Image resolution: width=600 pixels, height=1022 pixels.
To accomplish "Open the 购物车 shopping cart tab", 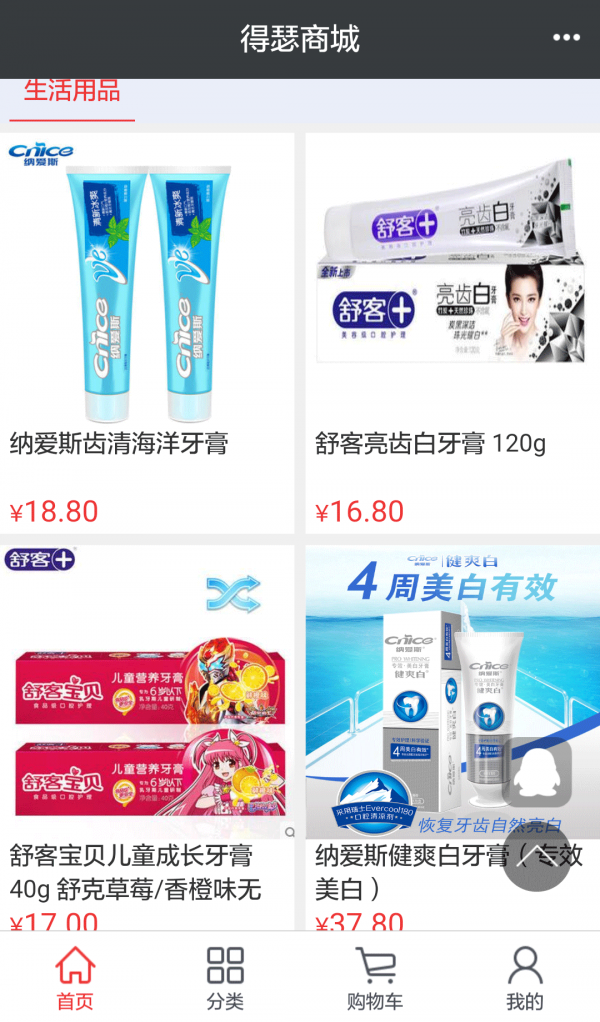I will (375, 978).
